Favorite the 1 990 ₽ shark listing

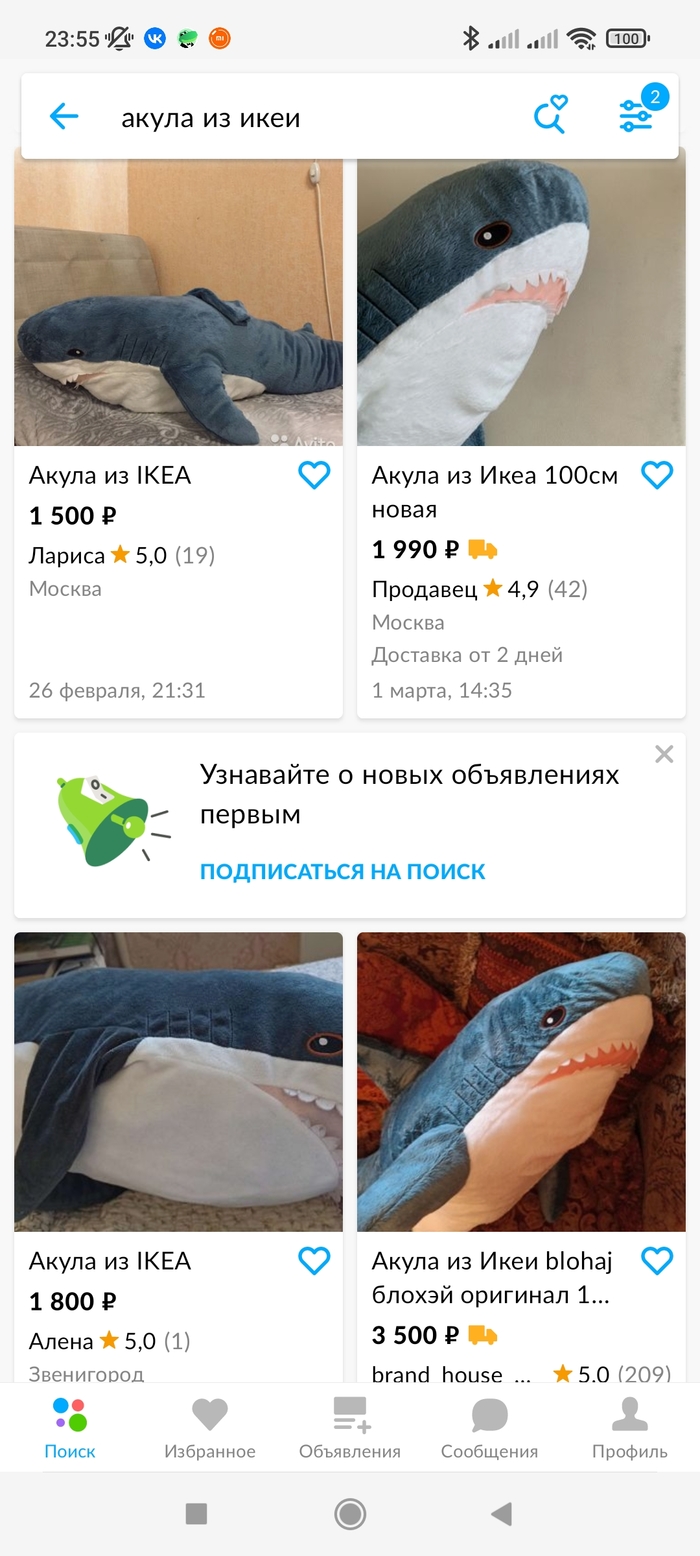tap(657, 476)
